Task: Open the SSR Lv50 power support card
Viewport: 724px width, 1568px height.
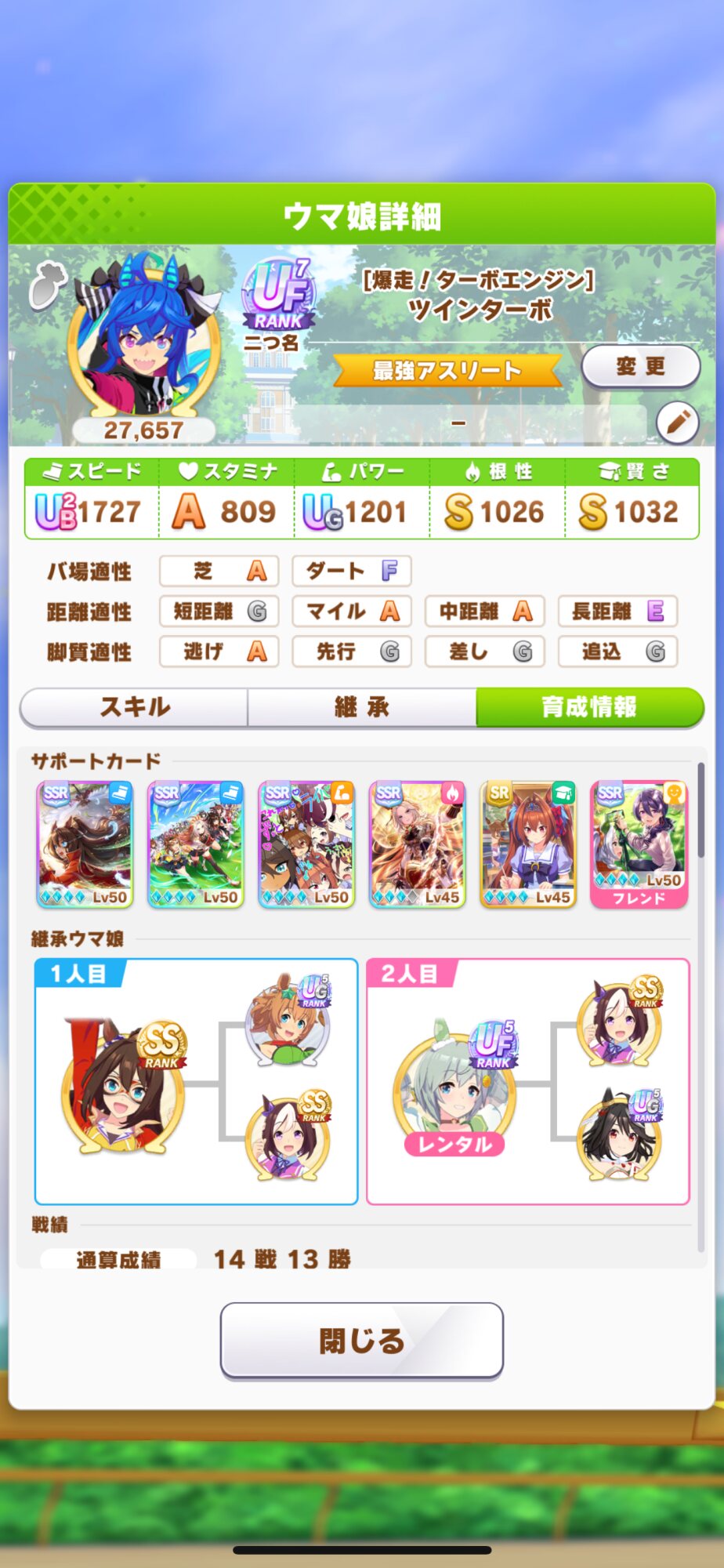Action: click(x=306, y=844)
